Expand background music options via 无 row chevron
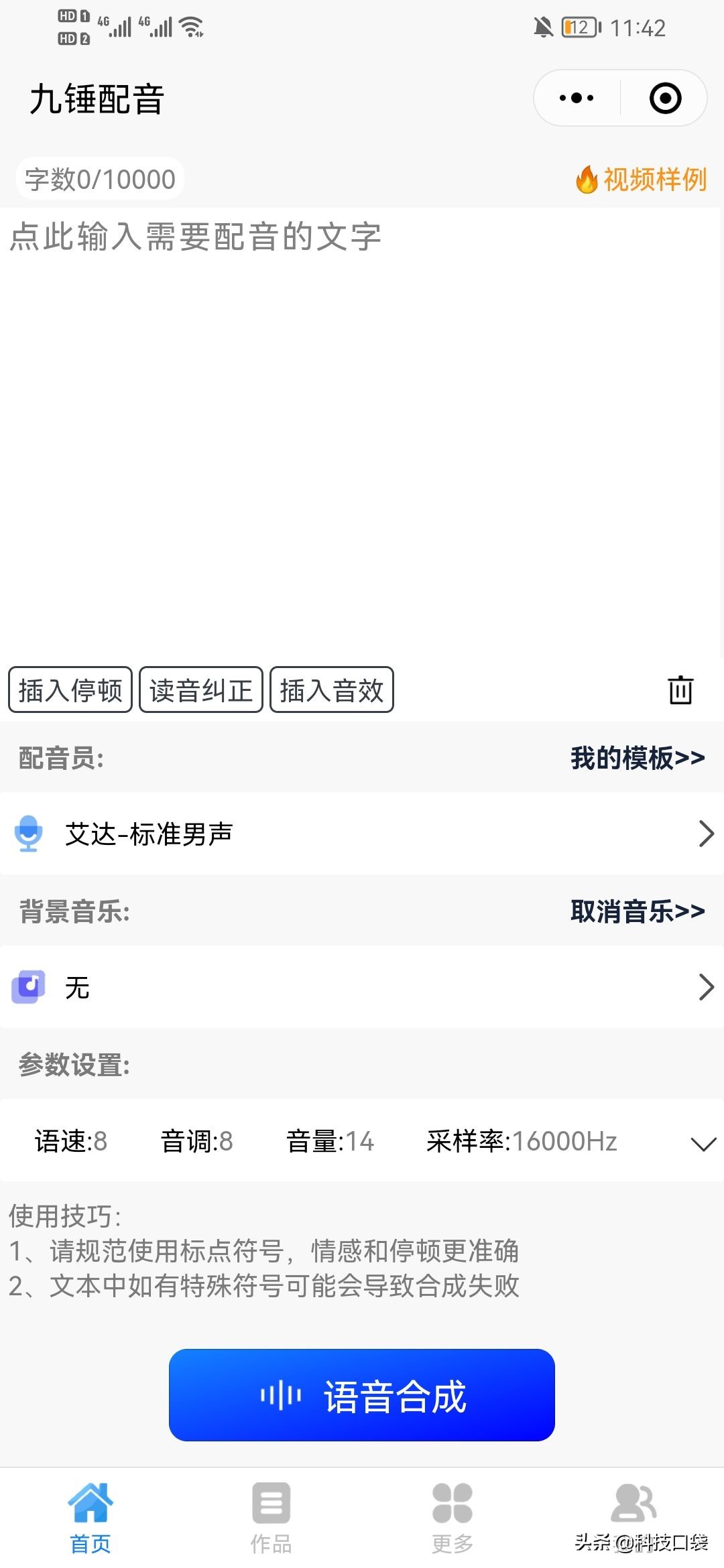The image size is (724, 1568). [706, 987]
